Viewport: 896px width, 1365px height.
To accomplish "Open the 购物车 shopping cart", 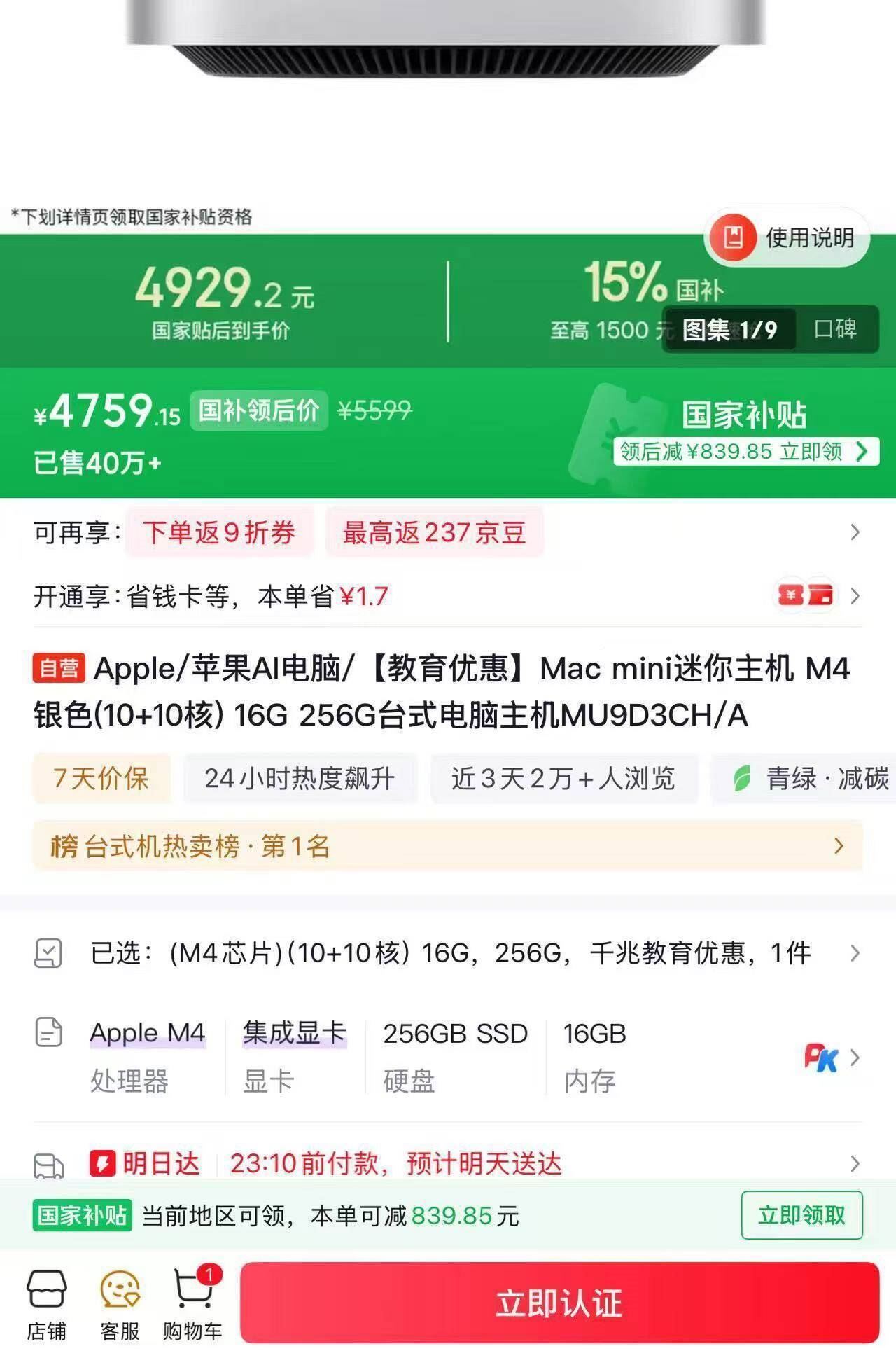I will 192,1303.
